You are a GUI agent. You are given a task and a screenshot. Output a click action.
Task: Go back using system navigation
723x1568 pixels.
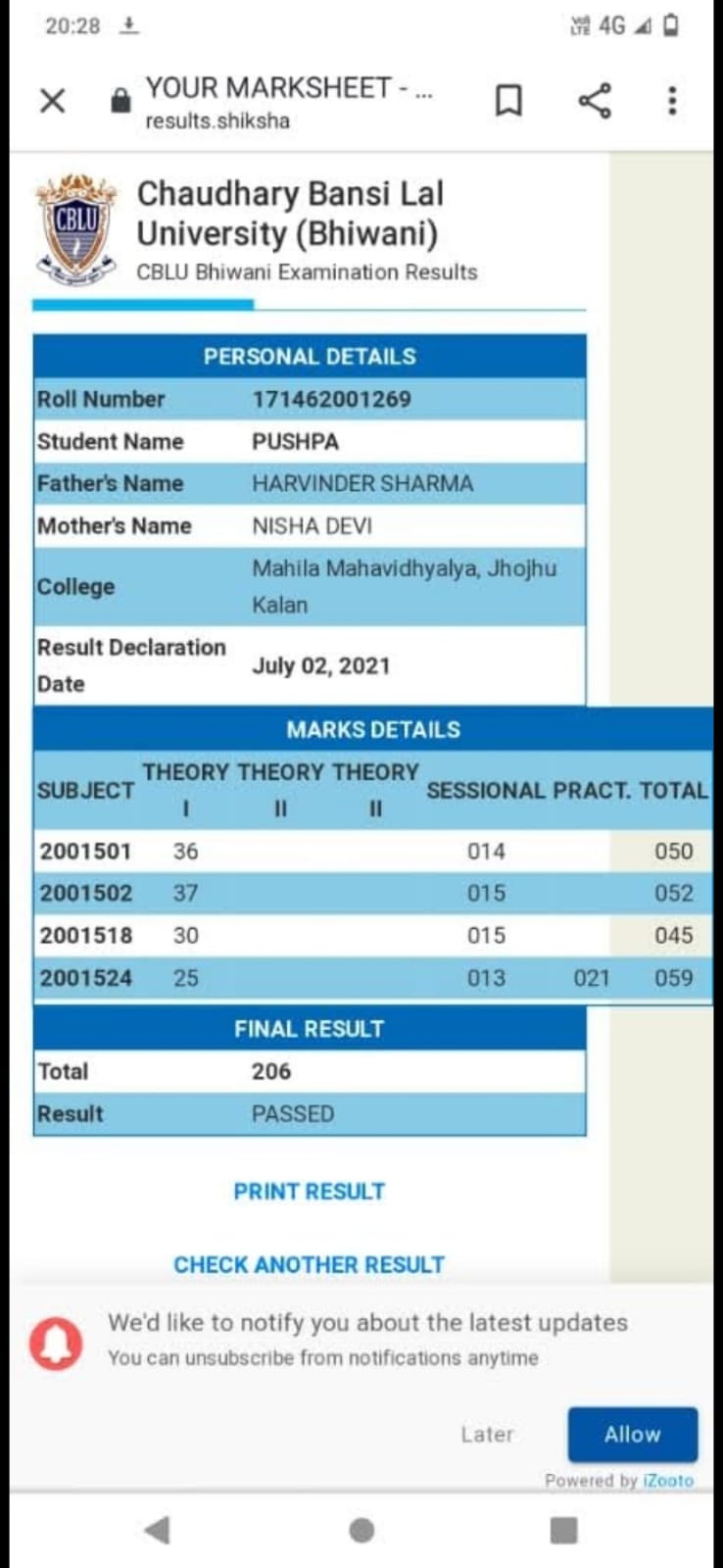pyautogui.click(x=157, y=1530)
